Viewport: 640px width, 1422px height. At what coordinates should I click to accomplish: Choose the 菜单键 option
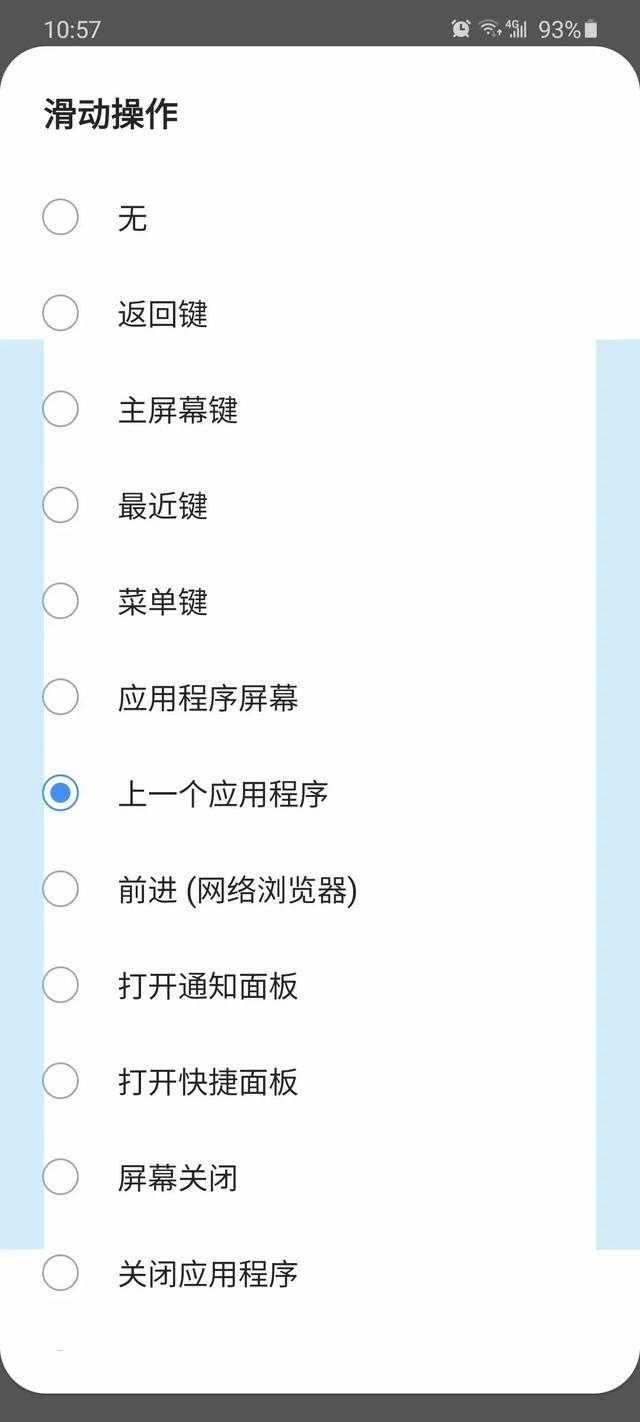tap(61, 602)
